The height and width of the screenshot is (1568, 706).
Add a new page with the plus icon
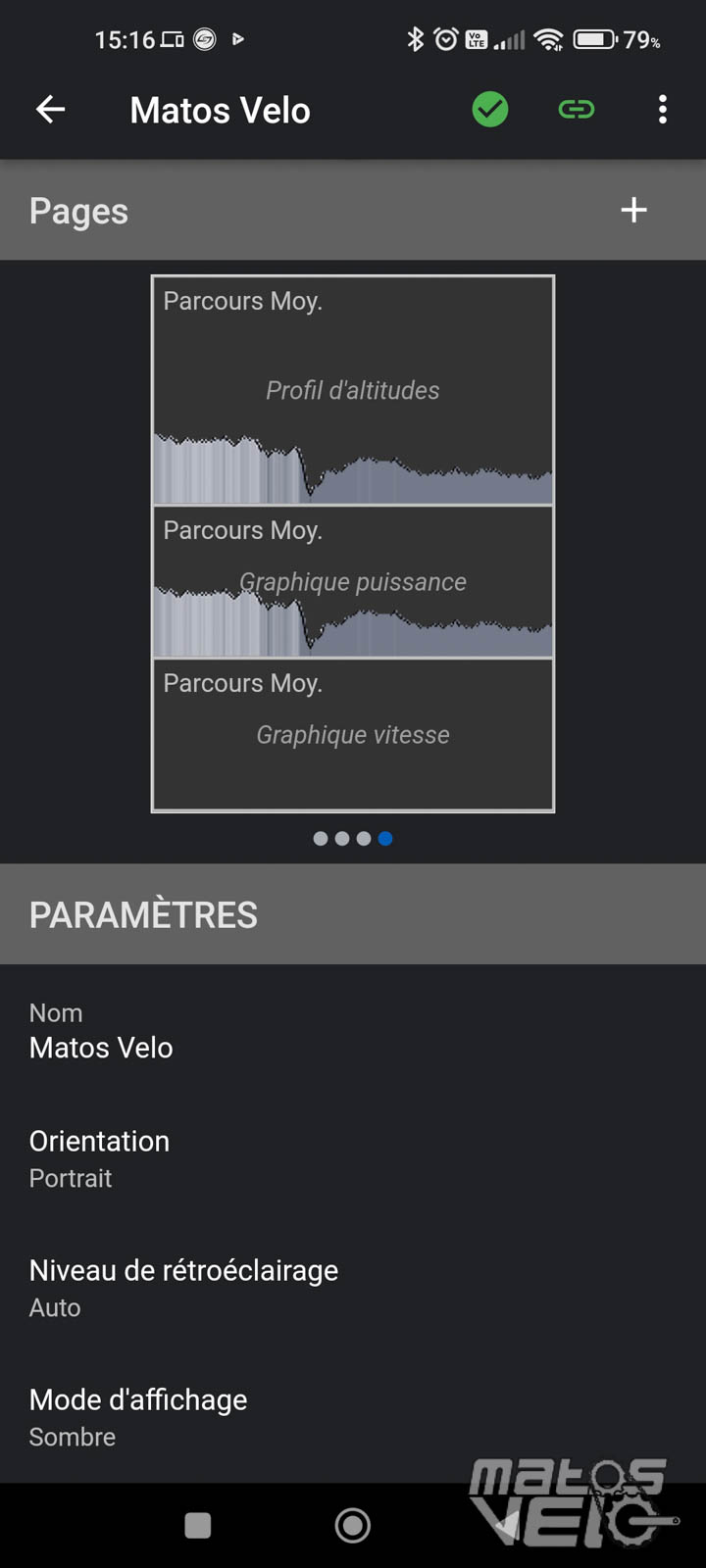(x=633, y=210)
